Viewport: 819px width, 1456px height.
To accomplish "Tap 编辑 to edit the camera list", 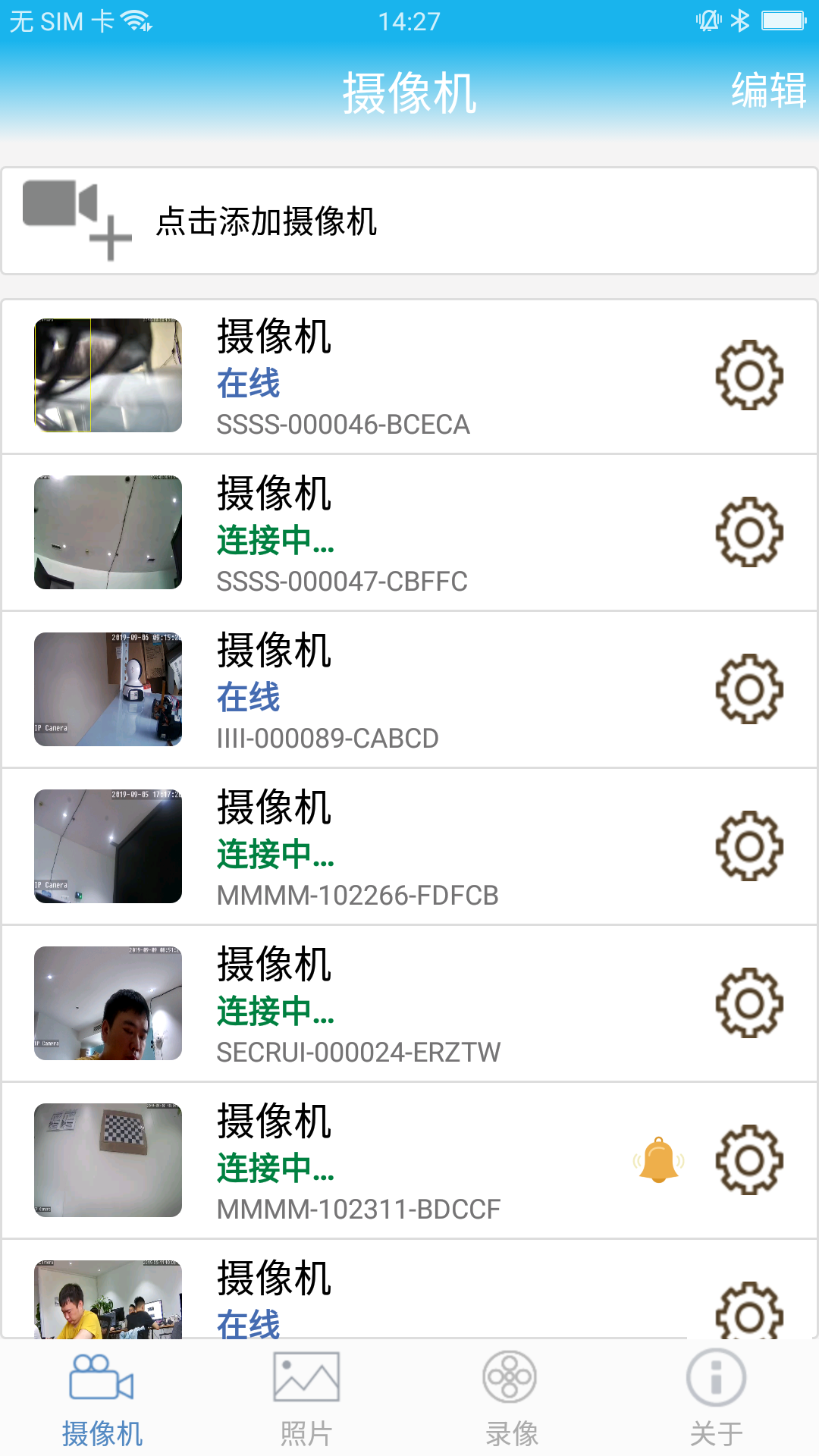I will click(768, 91).
